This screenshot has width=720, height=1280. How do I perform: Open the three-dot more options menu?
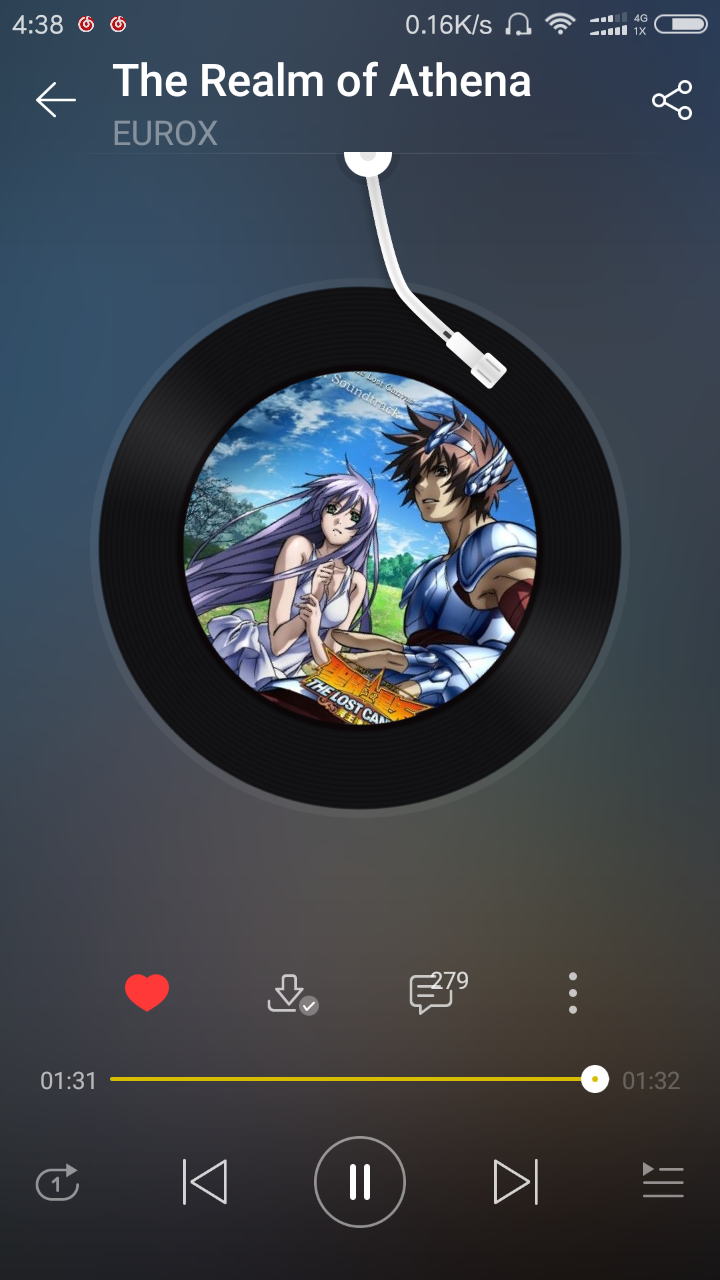click(572, 993)
